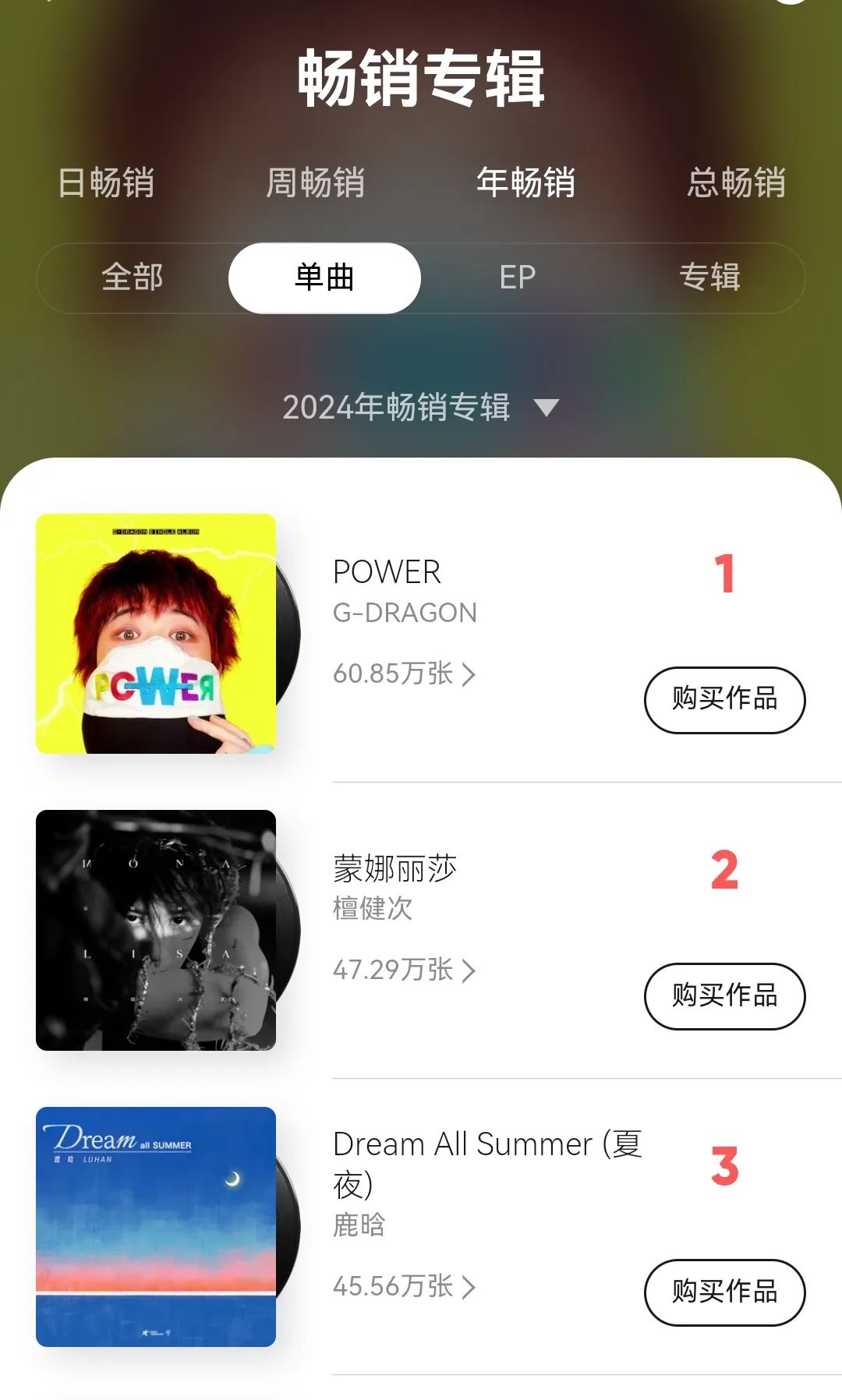This screenshot has height=1400, width=842.
Task: Select the EP filter chip
Action: tap(518, 278)
